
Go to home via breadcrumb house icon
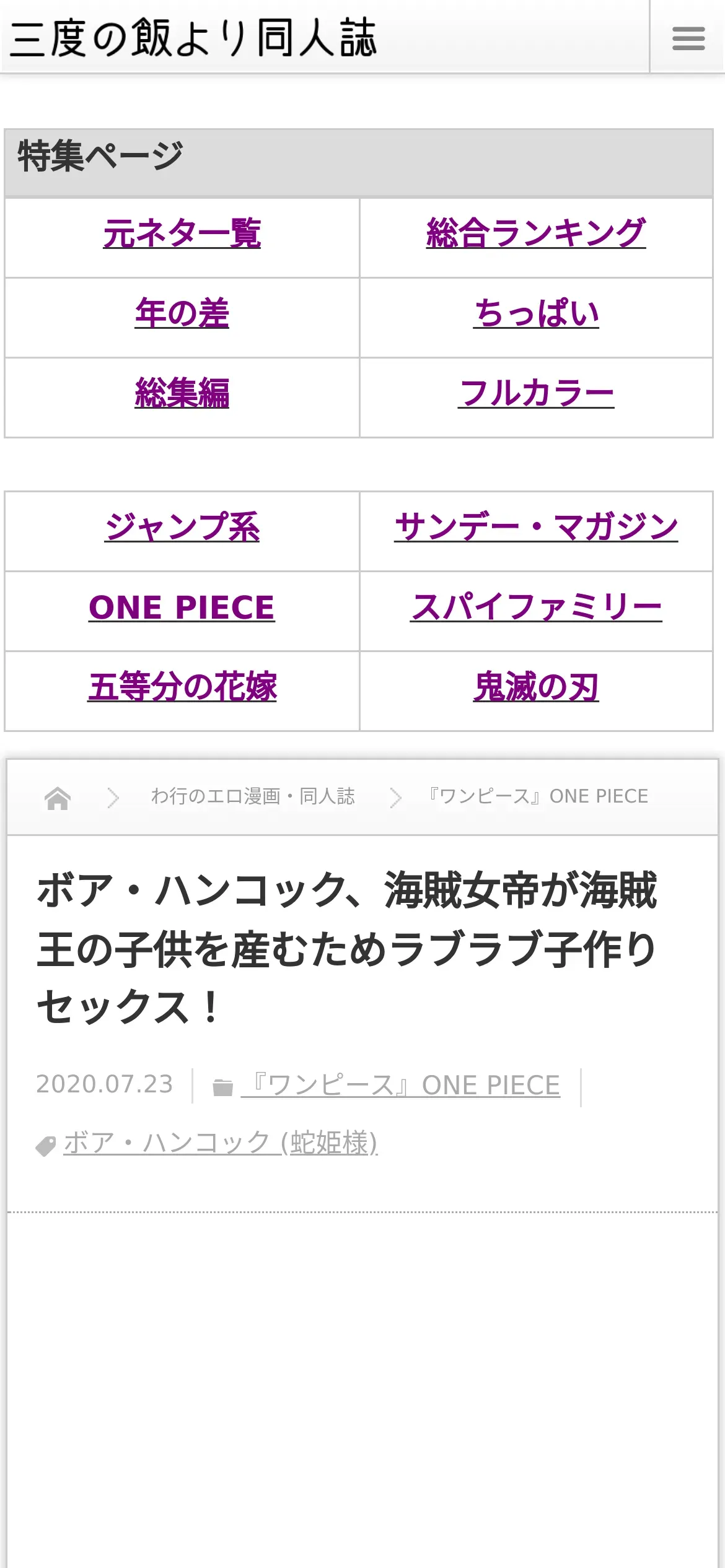pos(58,798)
